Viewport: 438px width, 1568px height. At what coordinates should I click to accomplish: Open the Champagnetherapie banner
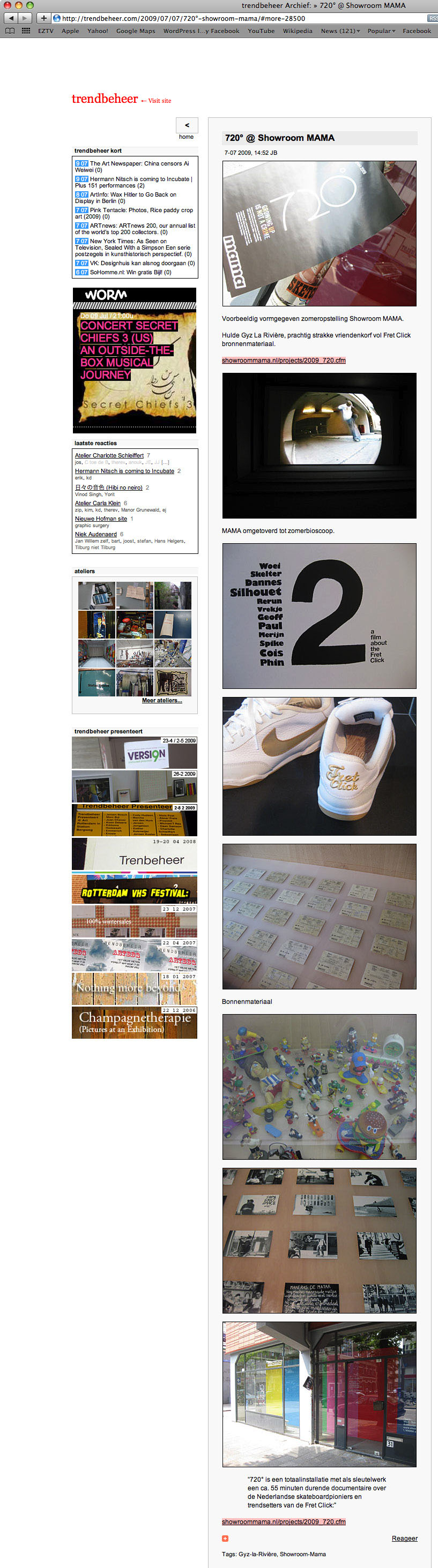pyautogui.click(x=135, y=1023)
